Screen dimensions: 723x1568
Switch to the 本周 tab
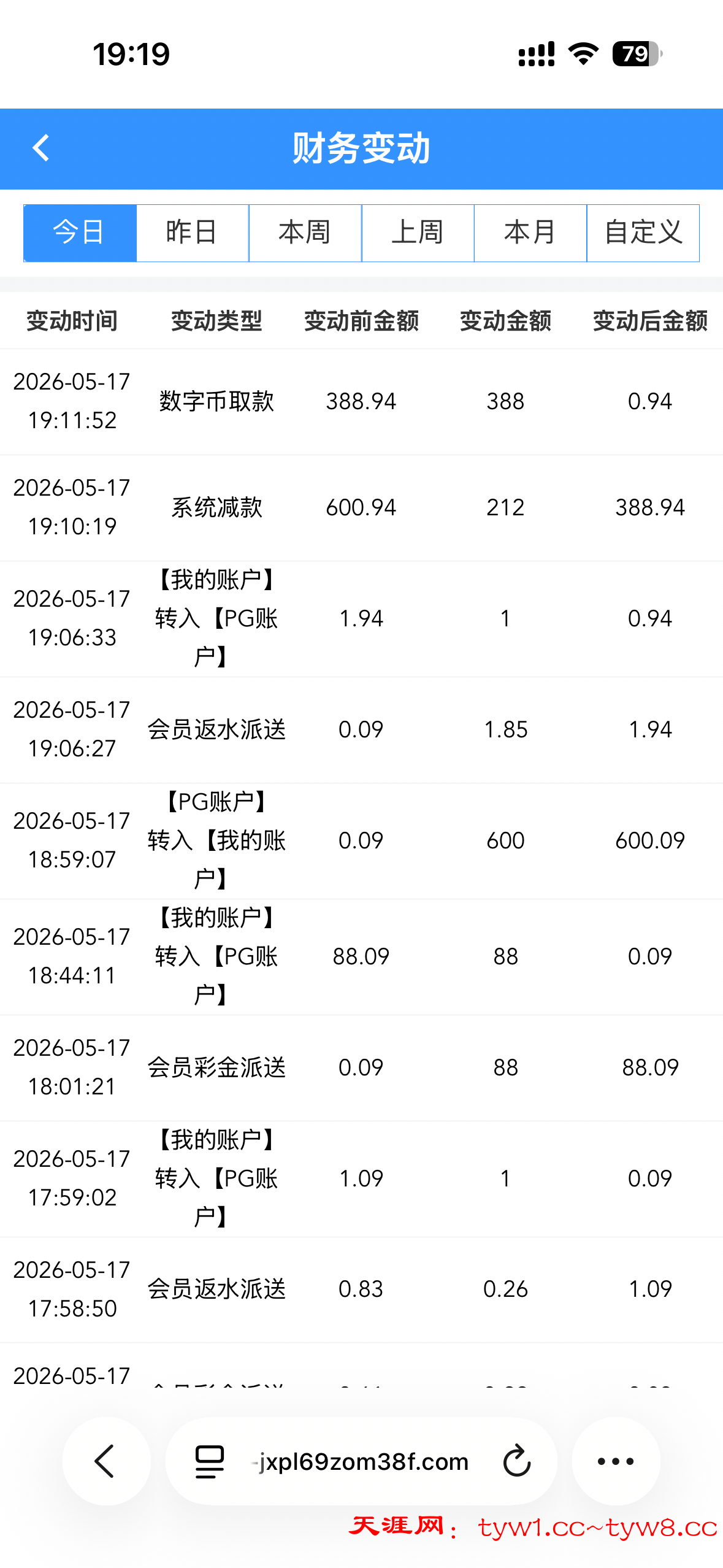coord(305,233)
